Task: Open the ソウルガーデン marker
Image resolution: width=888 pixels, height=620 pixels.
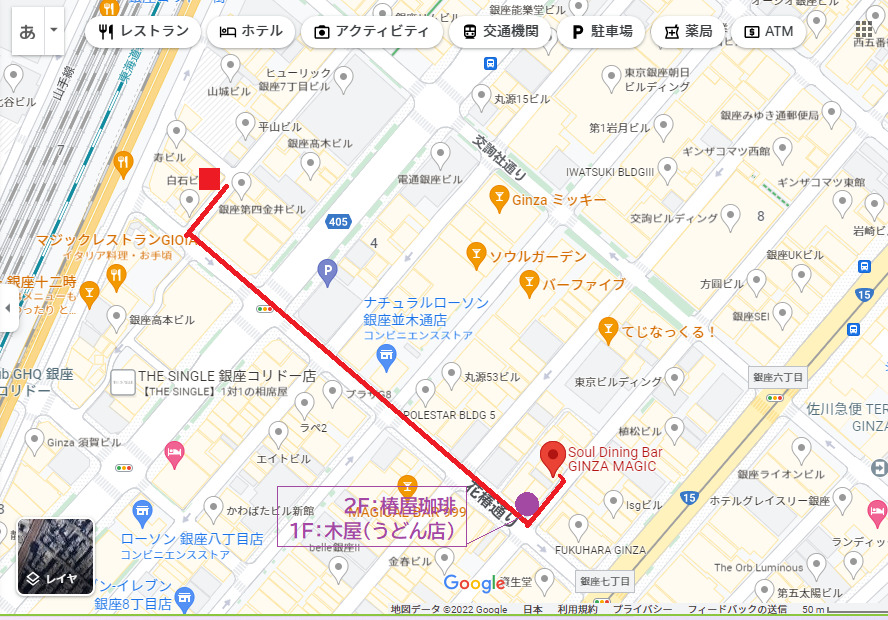Action: pyautogui.click(x=476, y=256)
